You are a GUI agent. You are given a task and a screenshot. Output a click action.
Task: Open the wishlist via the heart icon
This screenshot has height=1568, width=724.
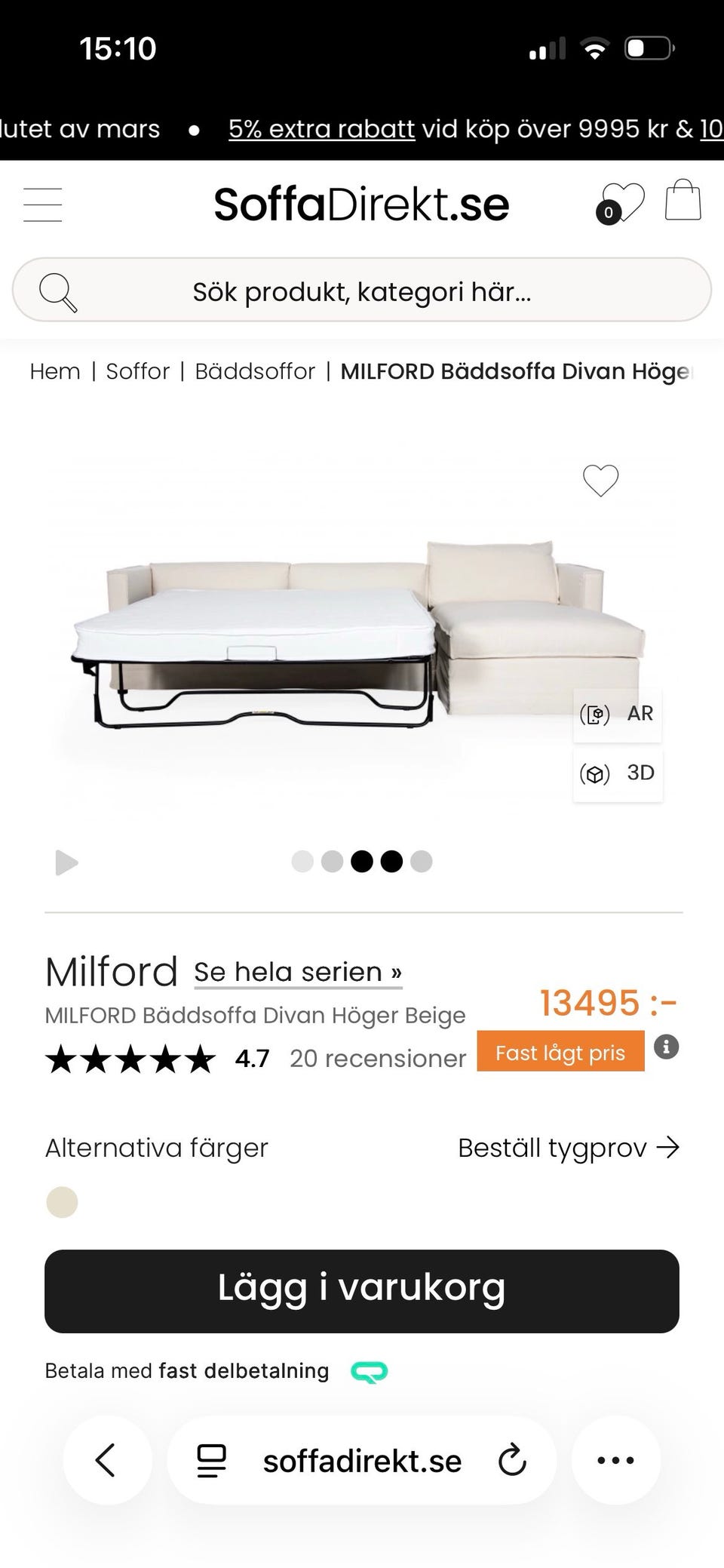623,201
